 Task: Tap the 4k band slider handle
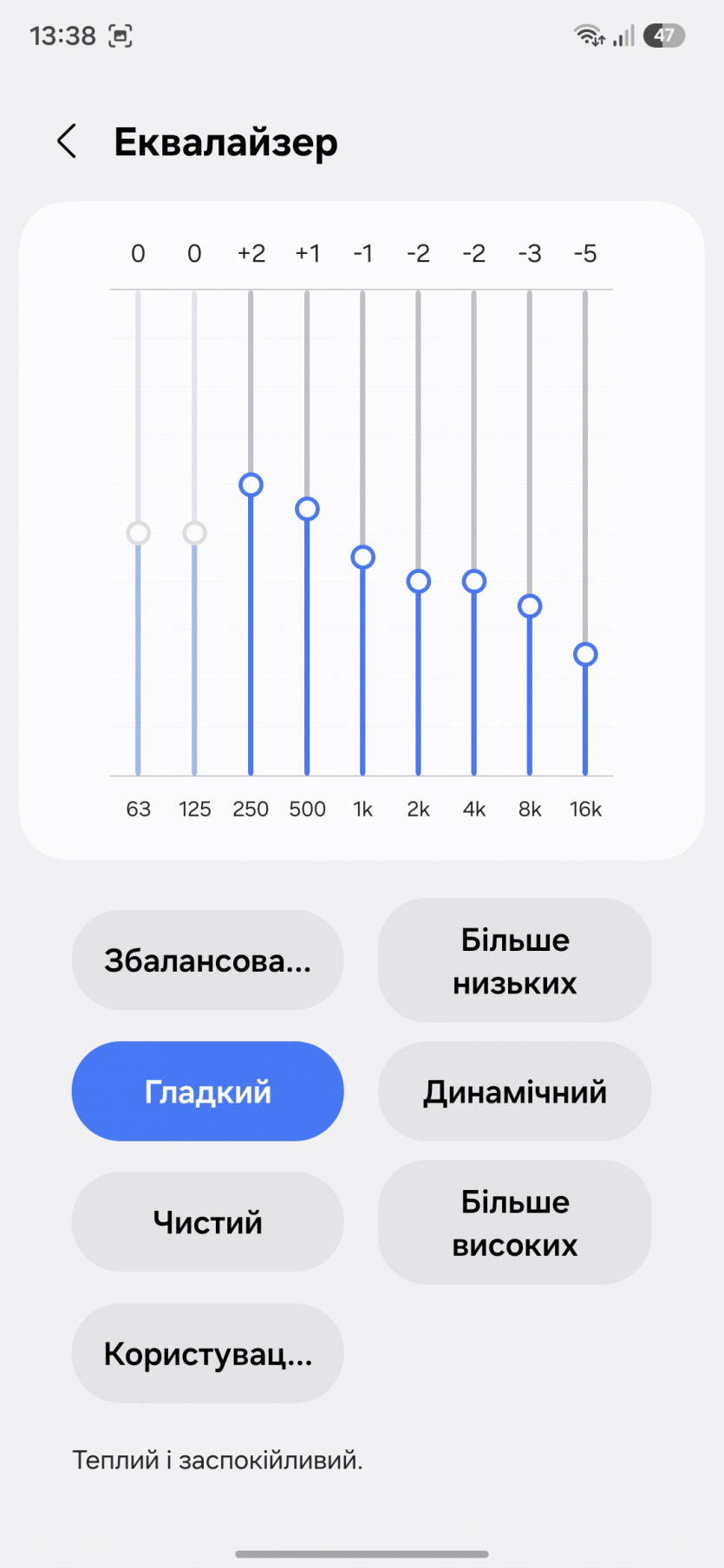click(x=473, y=582)
